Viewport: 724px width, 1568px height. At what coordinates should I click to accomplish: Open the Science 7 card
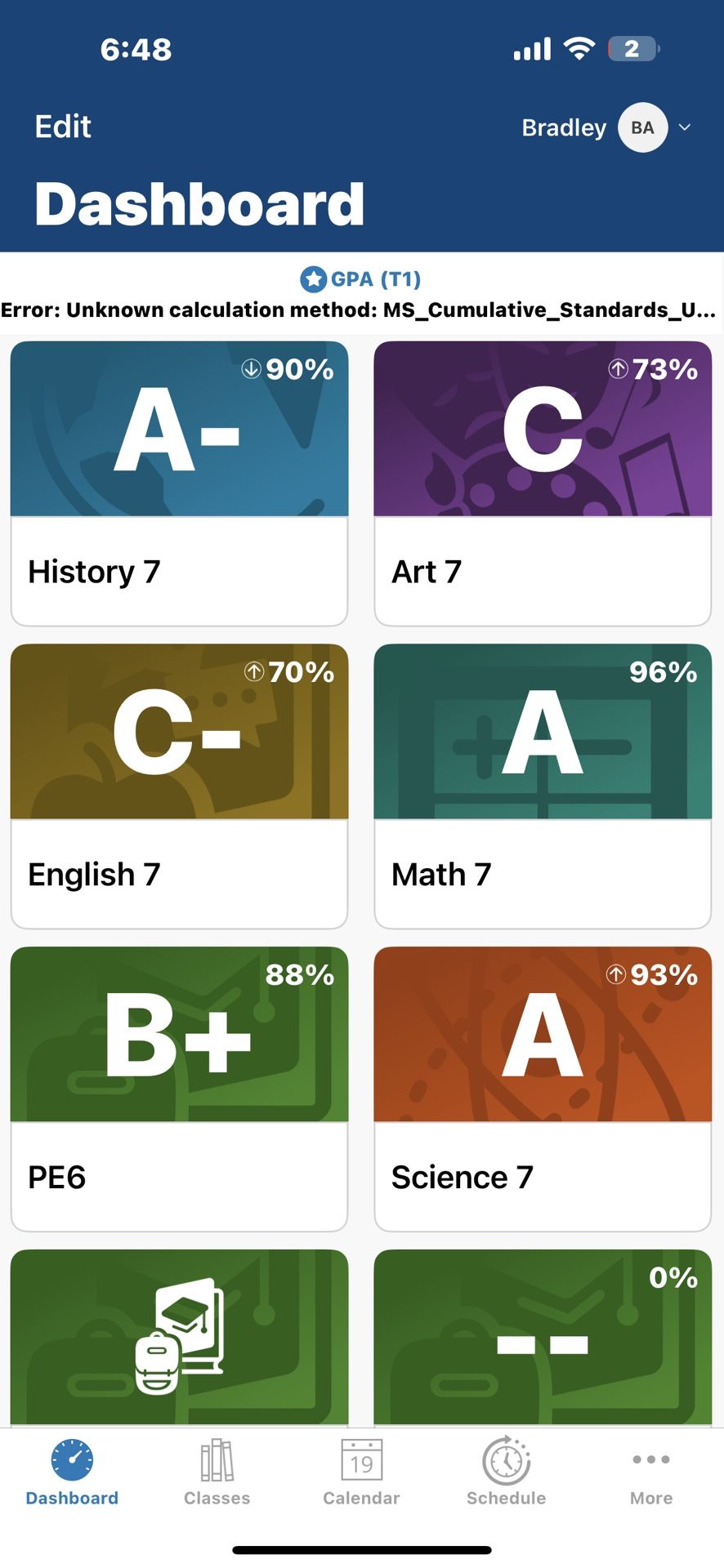(x=543, y=1089)
